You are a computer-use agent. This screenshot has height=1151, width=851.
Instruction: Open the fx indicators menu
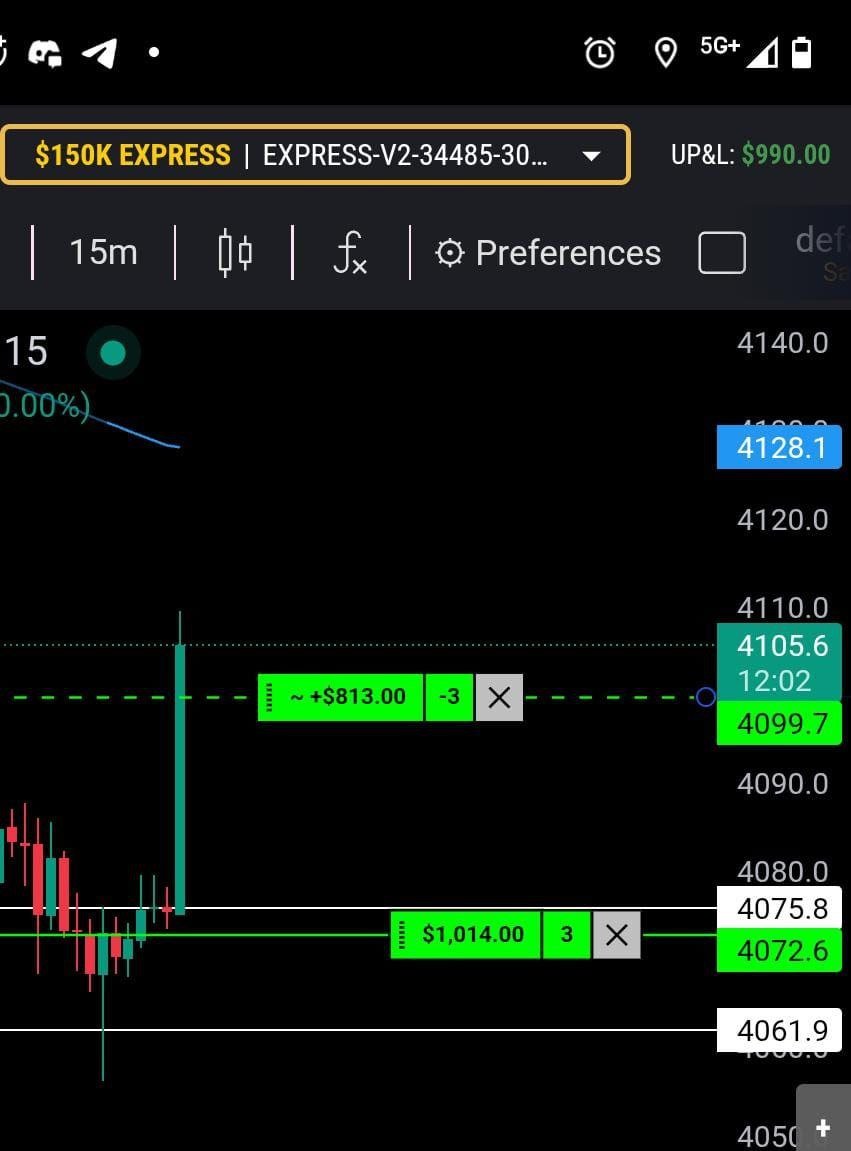tap(350, 252)
